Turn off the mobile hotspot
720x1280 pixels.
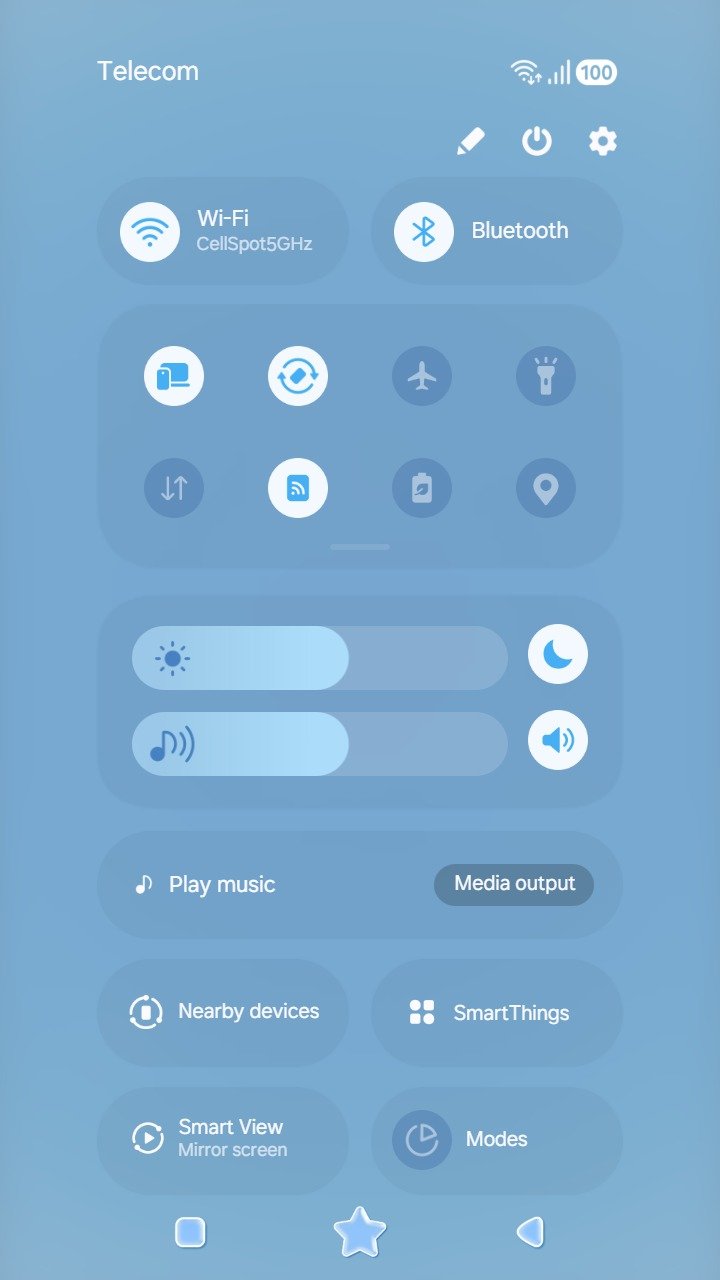pos(298,488)
